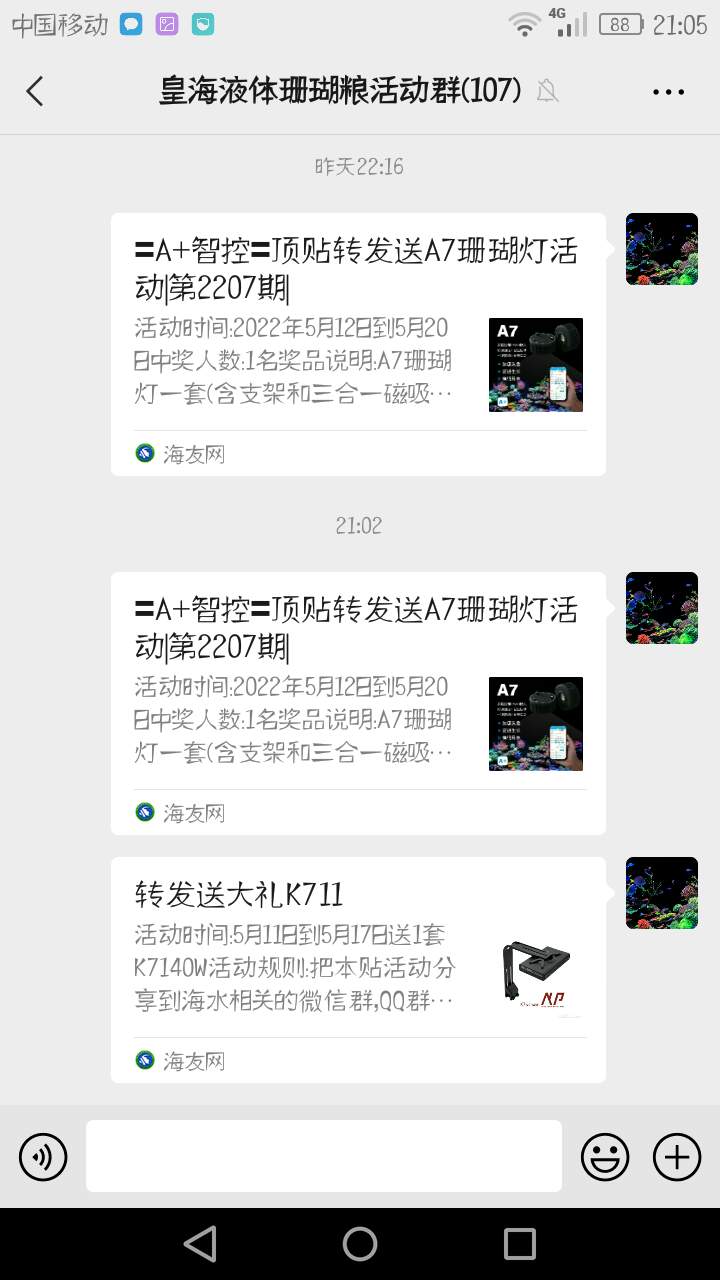Switch to voice message input
The height and width of the screenshot is (1280, 720).
(43, 1157)
